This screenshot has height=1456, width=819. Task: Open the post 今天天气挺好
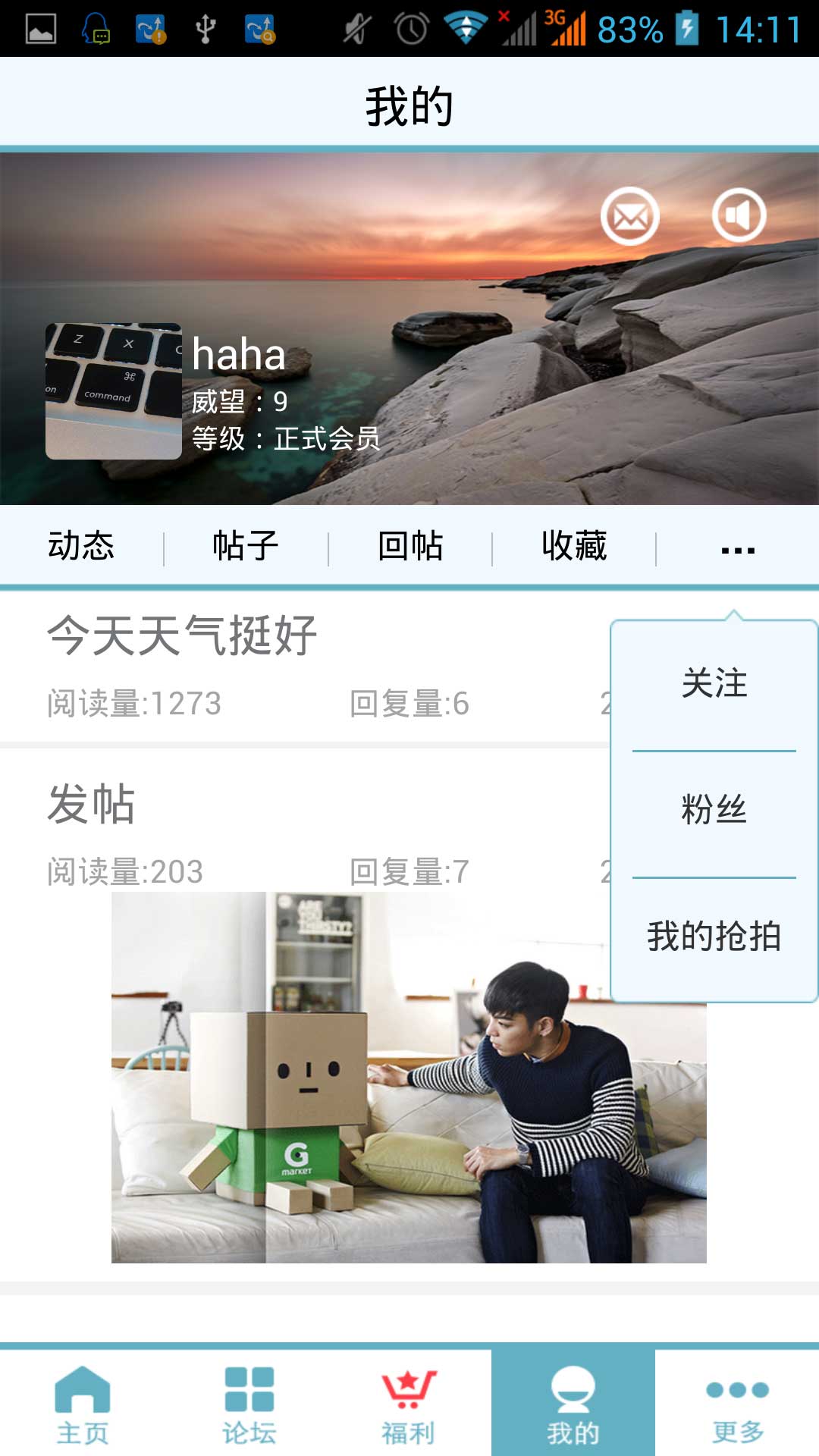pyautogui.click(x=182, y=635)
